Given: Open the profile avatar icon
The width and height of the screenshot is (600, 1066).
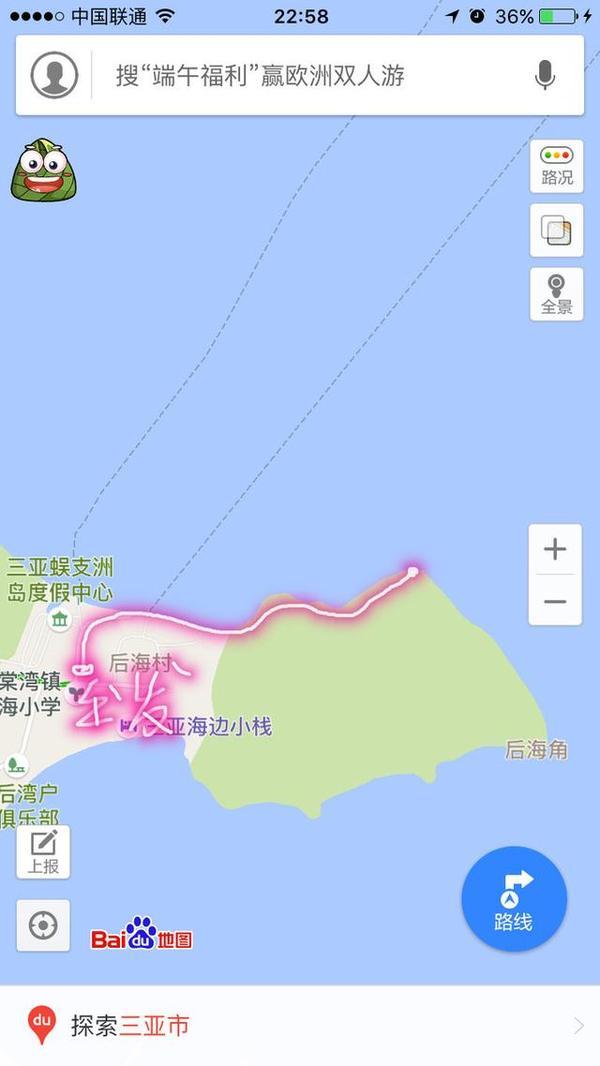Looking at the screenshot, I should (x=54, y=75).
